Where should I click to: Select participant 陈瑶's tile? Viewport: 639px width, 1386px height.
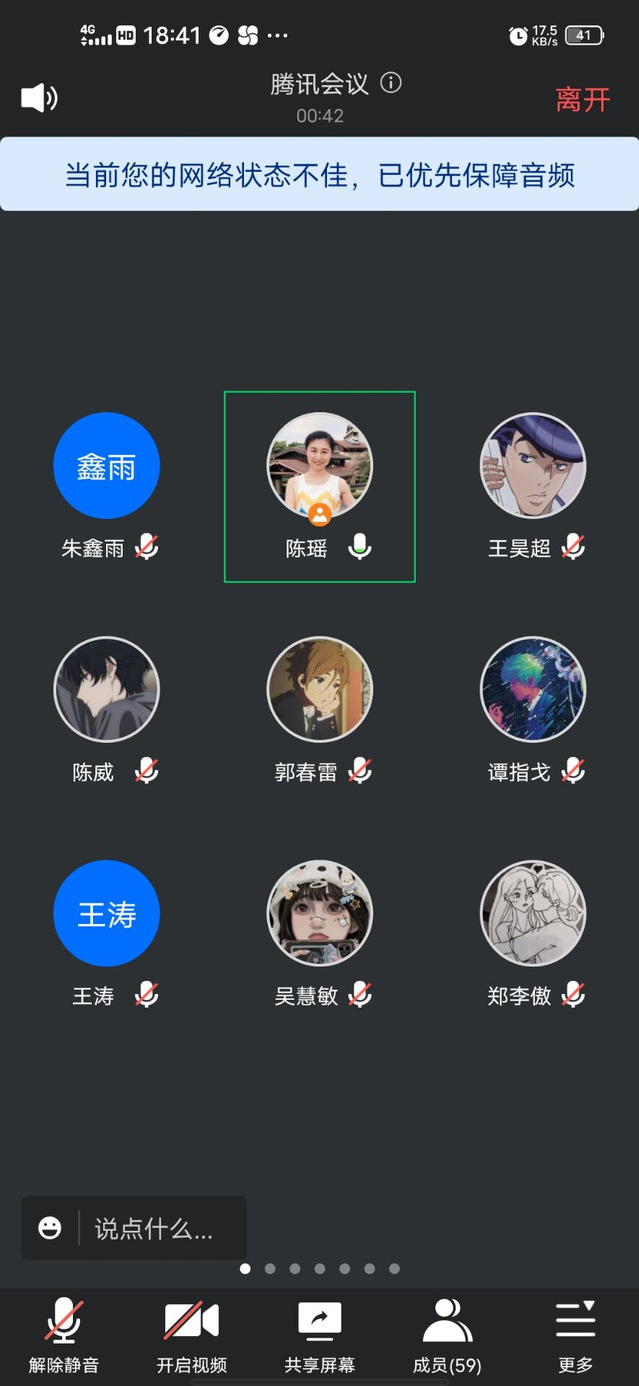click(319, 487)
